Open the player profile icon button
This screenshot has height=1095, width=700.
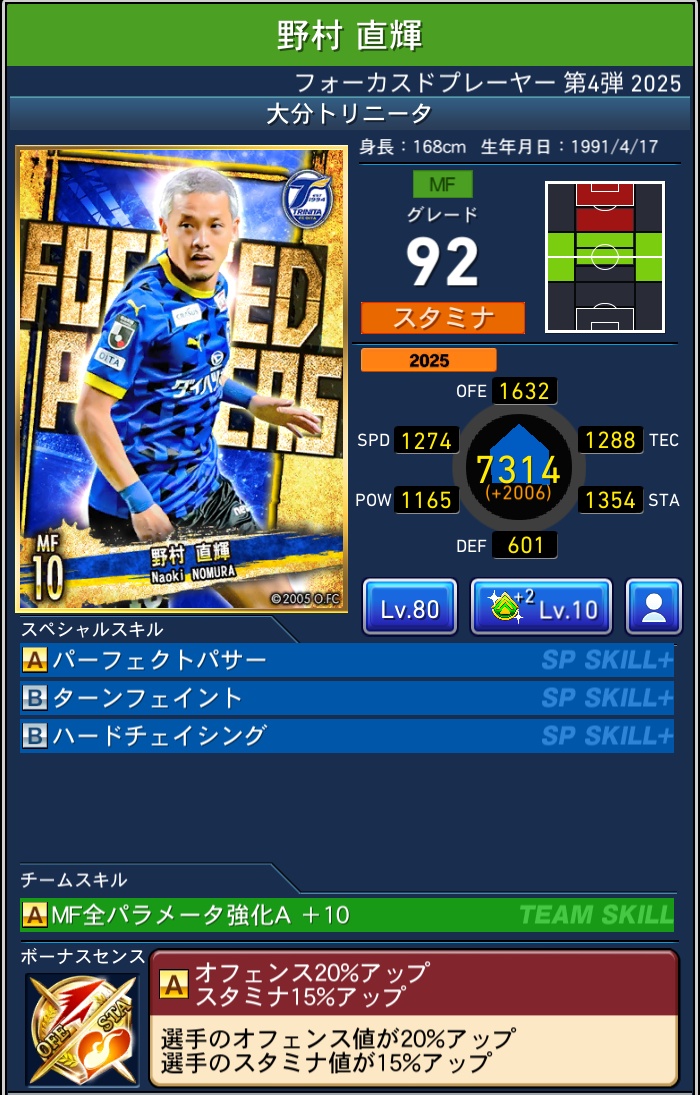click(x=653, y=607)
